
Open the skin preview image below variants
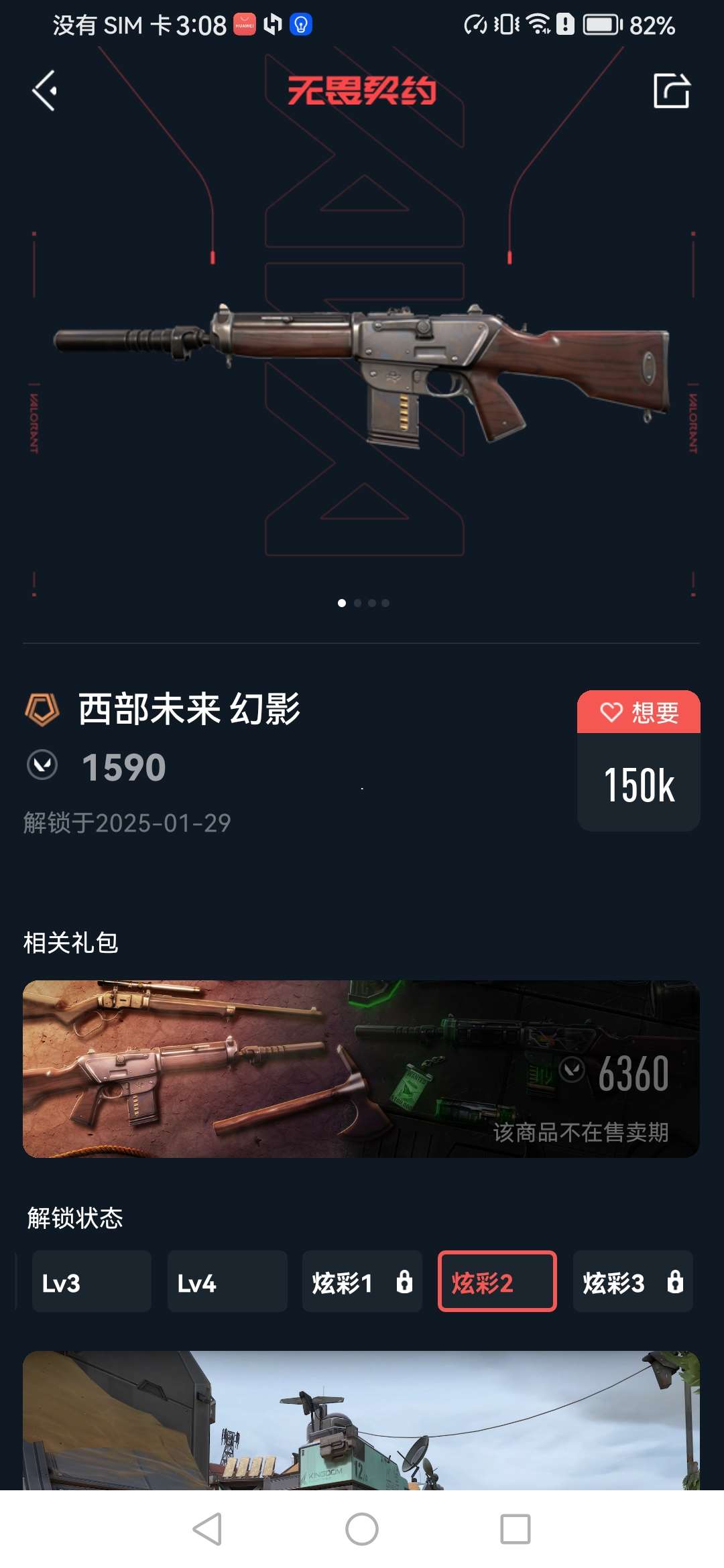tap(361, 1421)
